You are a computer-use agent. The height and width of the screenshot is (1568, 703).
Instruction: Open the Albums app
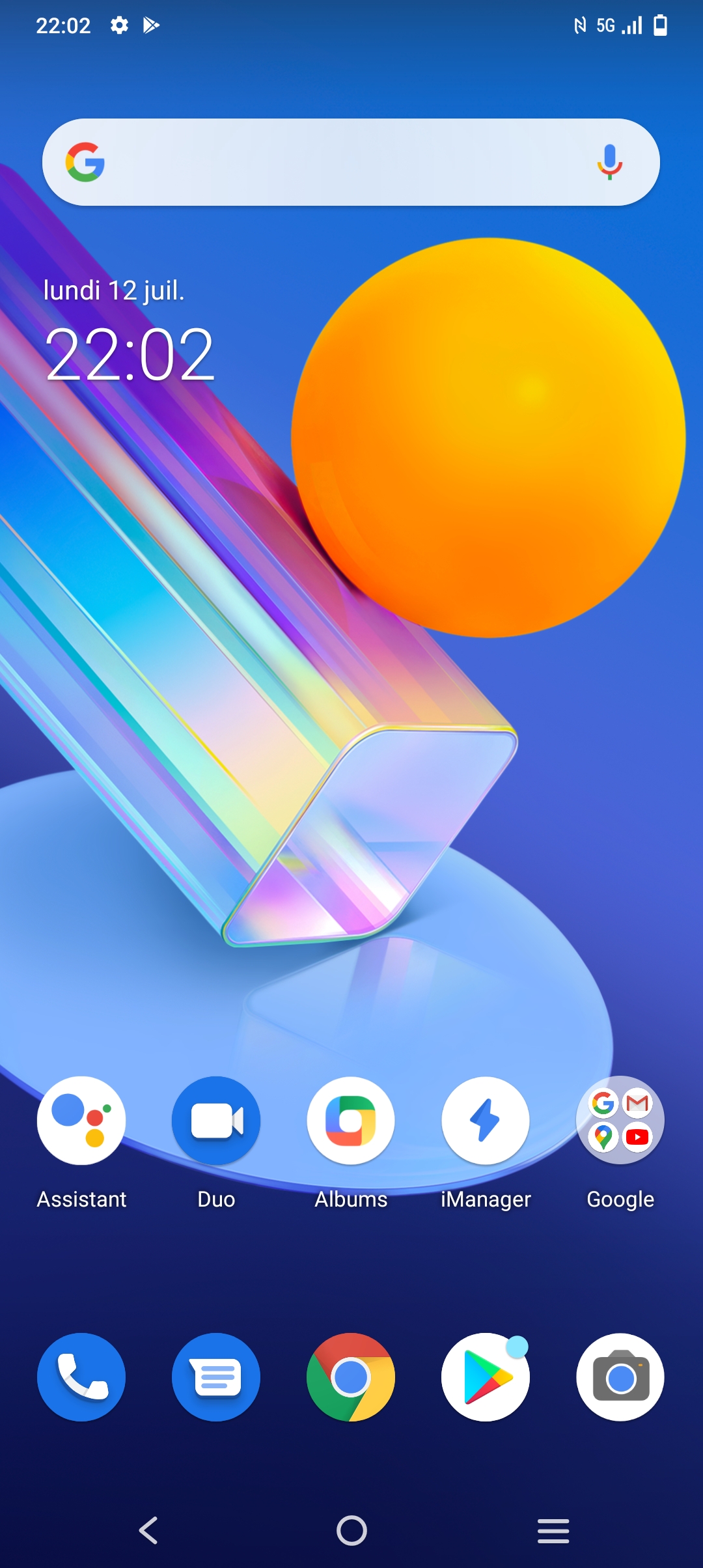tap(351, 1121)
